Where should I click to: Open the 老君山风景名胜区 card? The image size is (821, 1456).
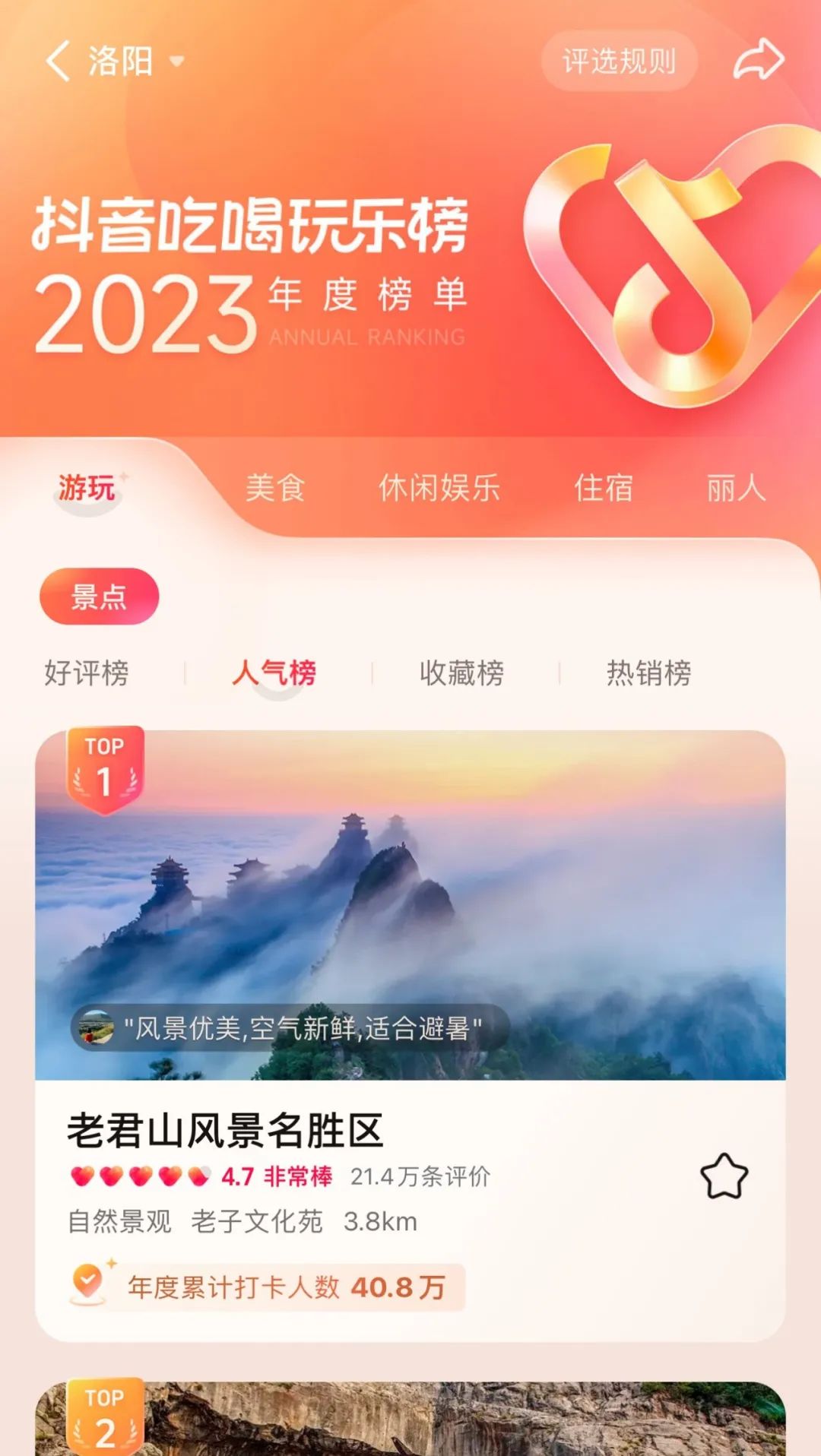pos(410,1035)
